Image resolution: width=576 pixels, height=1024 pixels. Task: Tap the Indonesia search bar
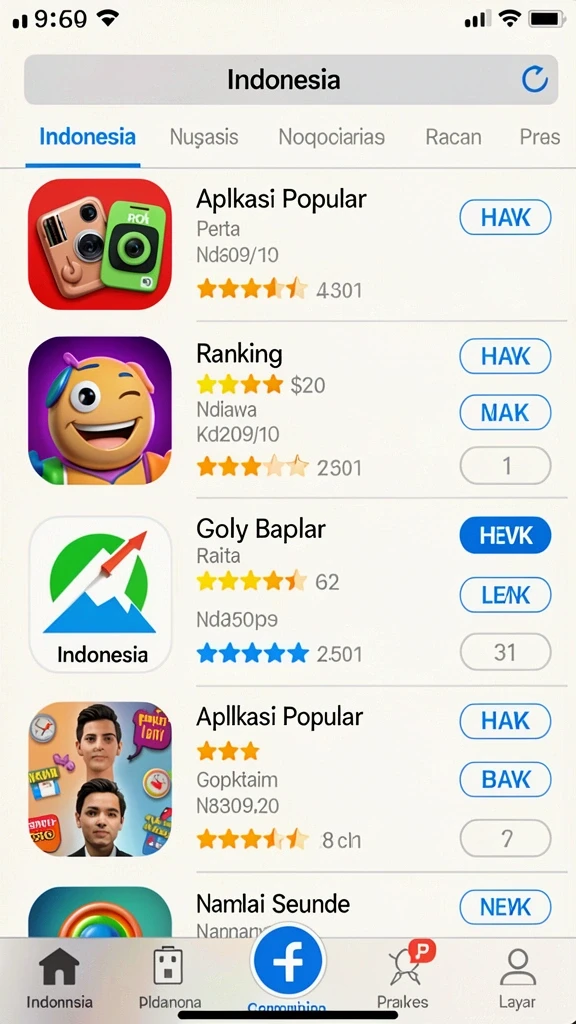(291, 80)
